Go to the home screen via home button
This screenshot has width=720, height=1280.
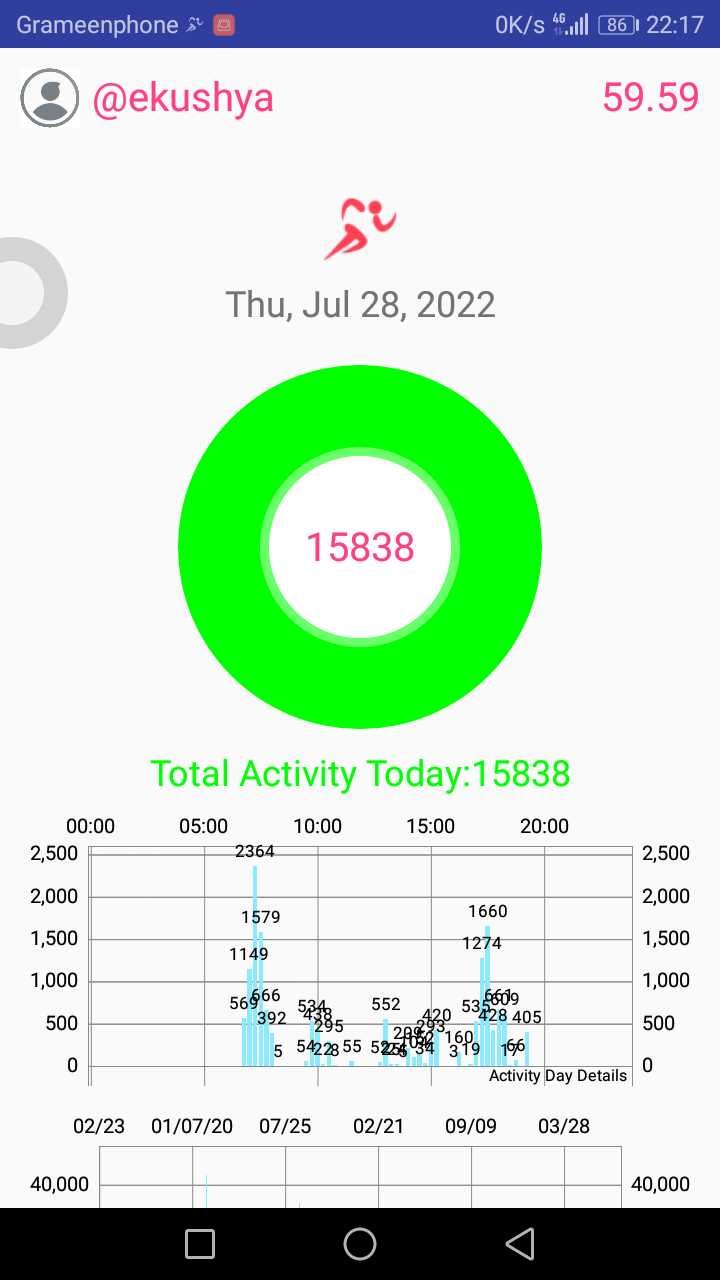360,1244
